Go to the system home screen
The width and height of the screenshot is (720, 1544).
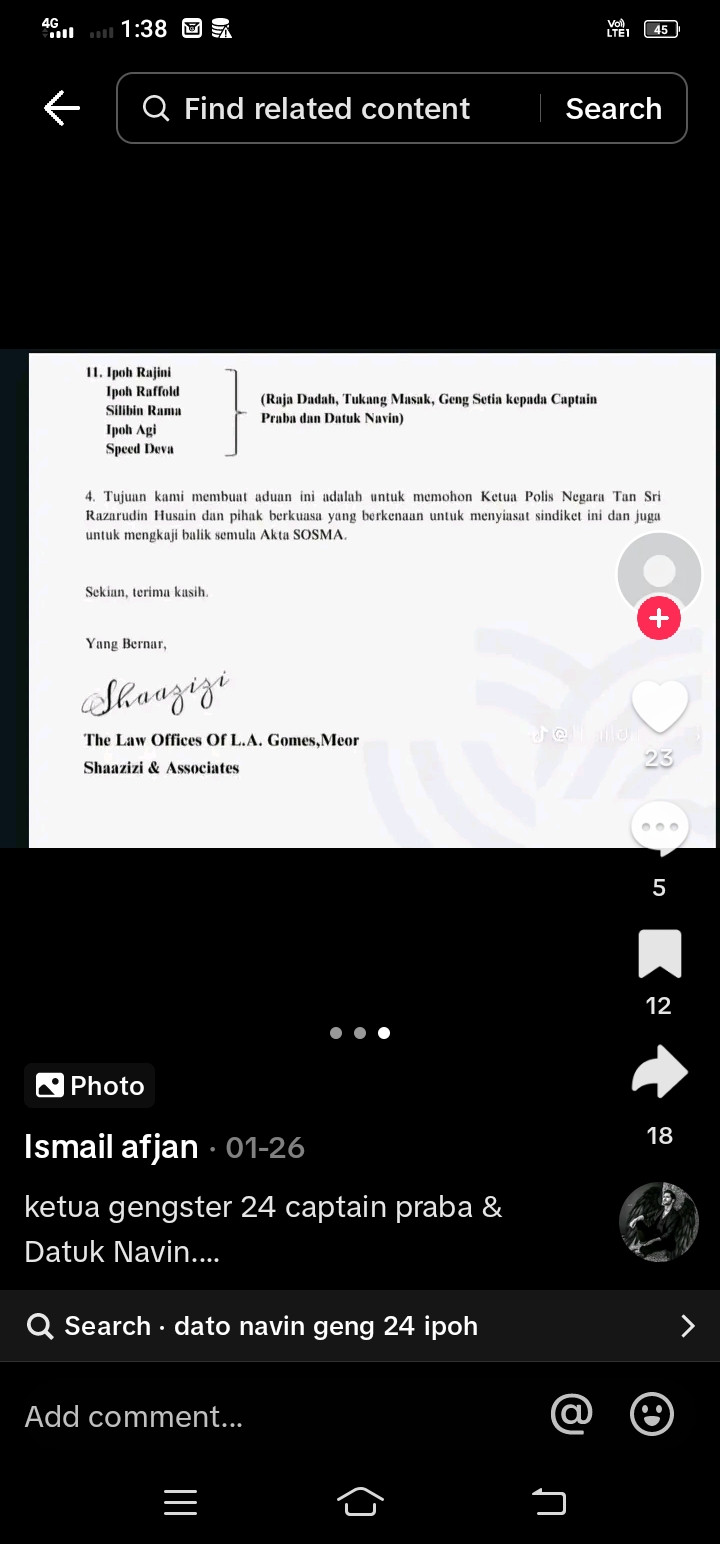click(x=360, y=1502)
